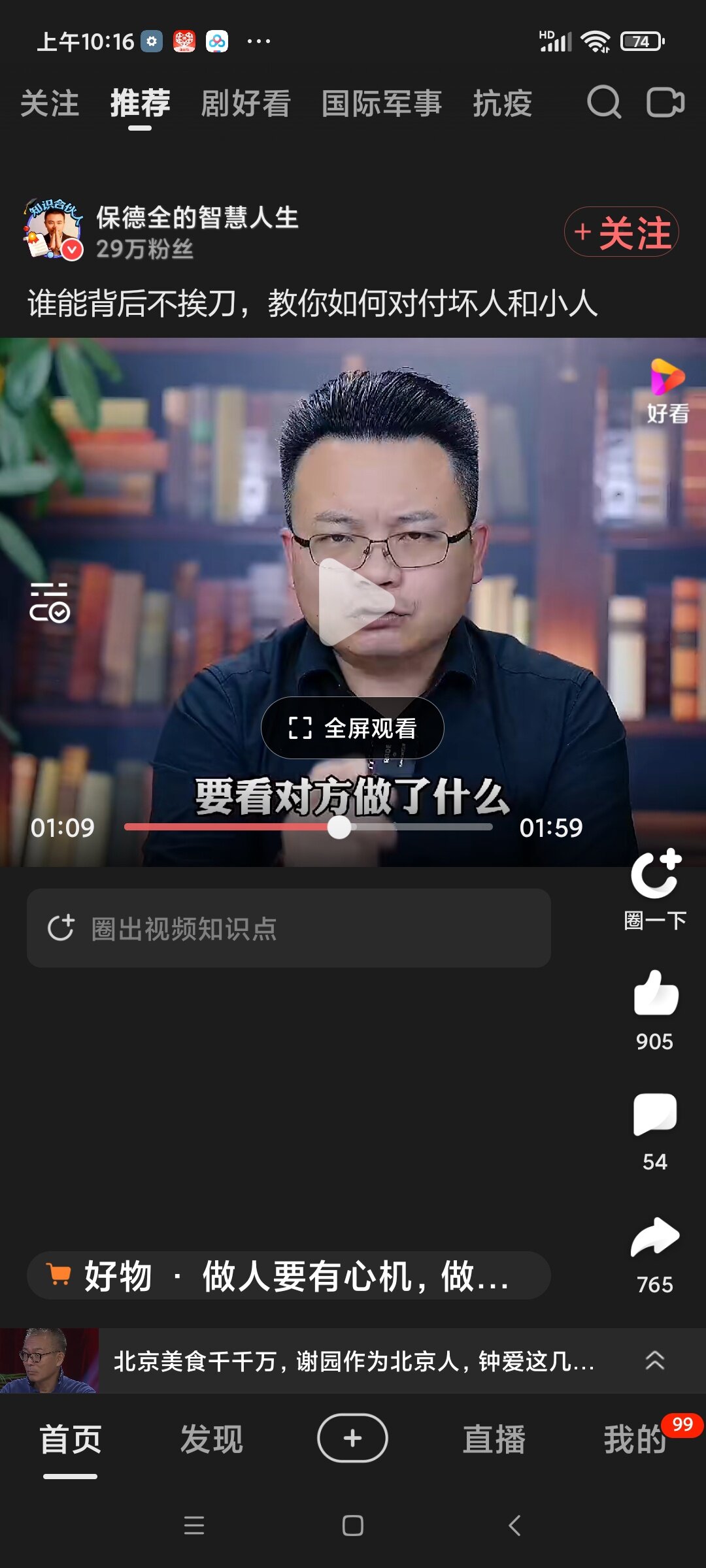The image size is (706, 1568).
Task: Expand the 北京美食千千万 next video bar
Action: tap(353, 1360)
